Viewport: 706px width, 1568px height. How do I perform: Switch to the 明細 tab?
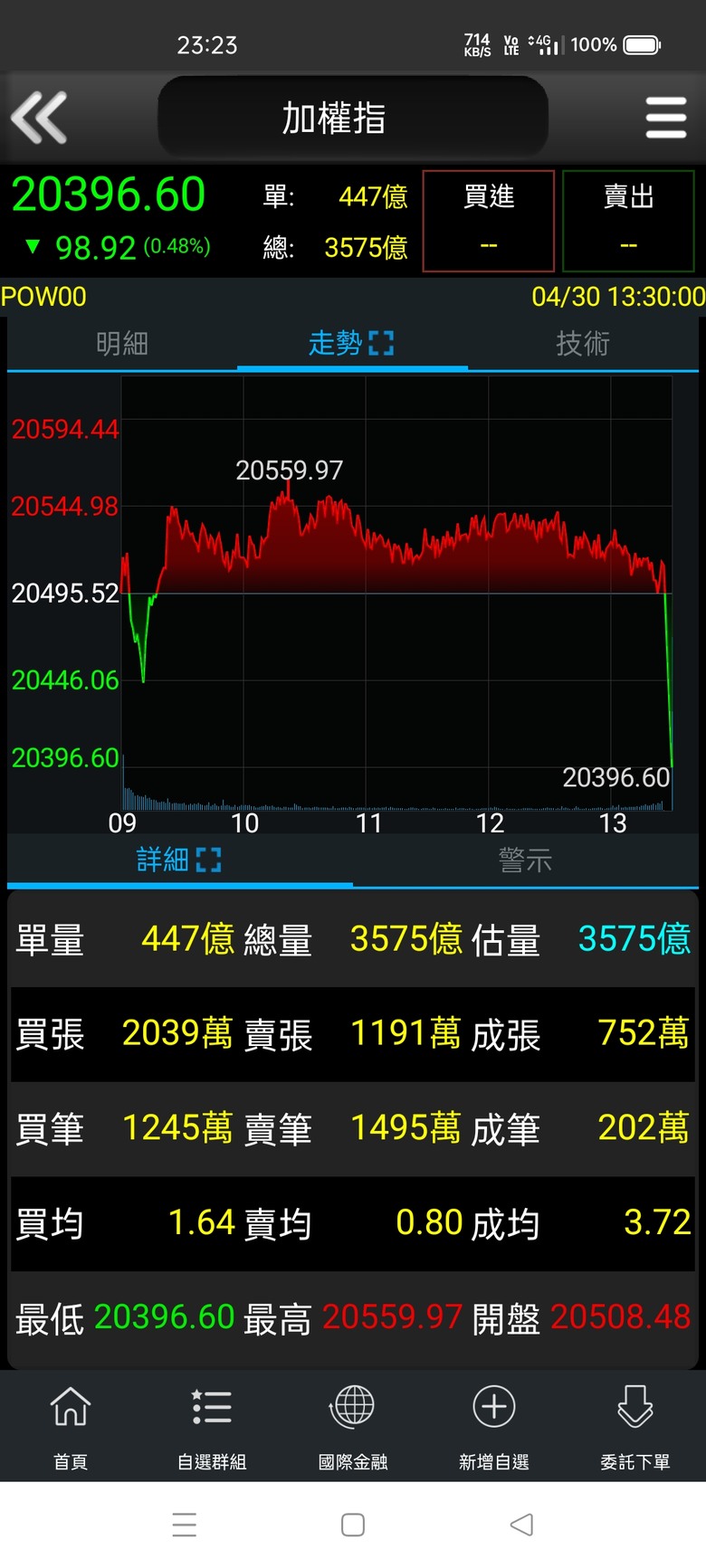(122, 344)
